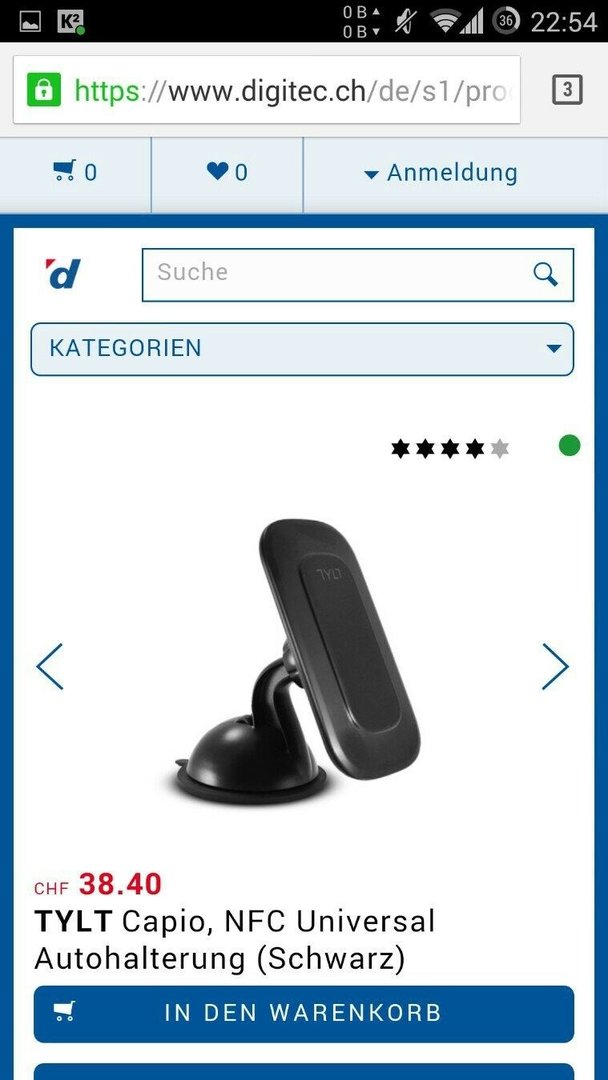Go to digitec home via logo
The height and width of the screenshot is (1080, 608).
(64, 273)
